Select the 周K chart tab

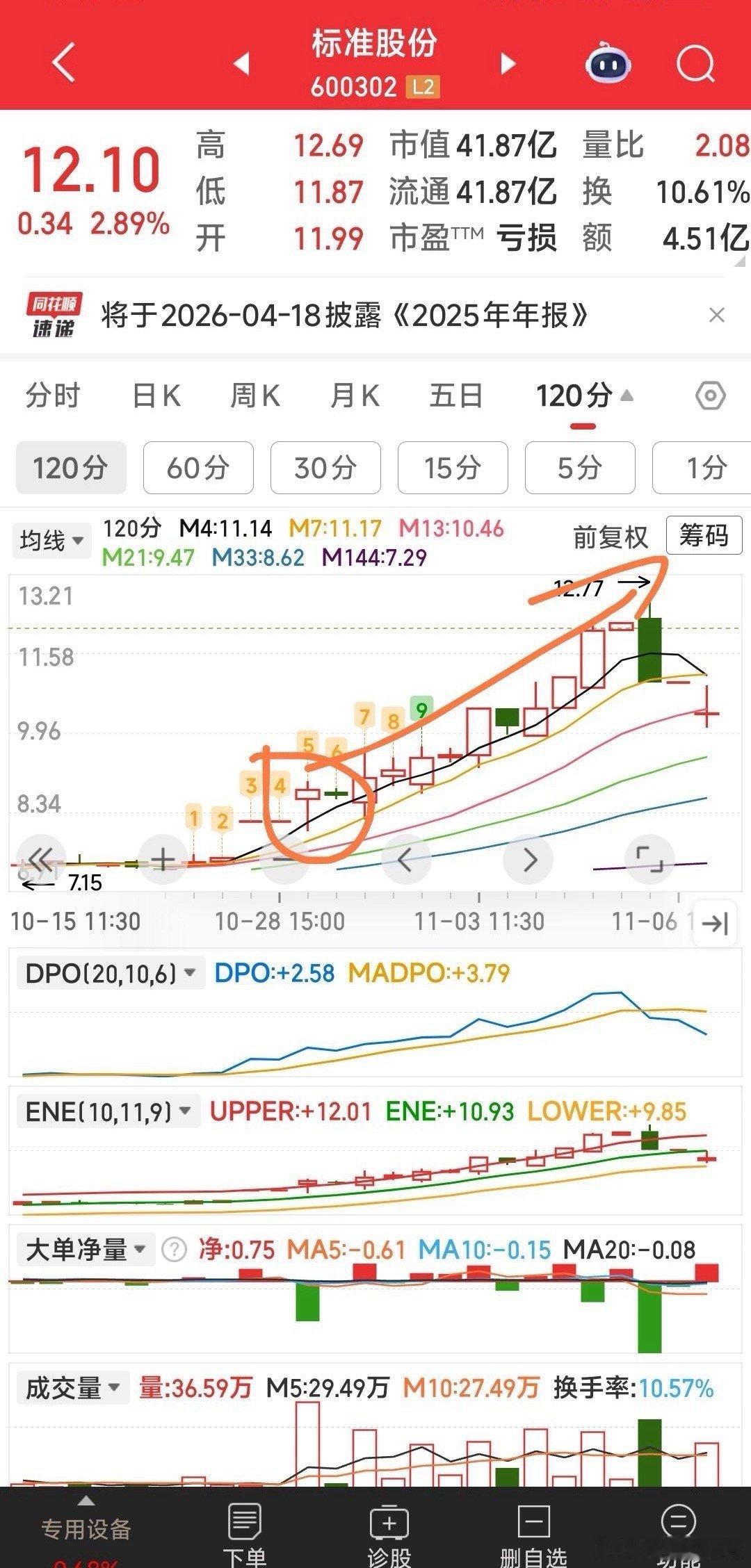[255, 396]
